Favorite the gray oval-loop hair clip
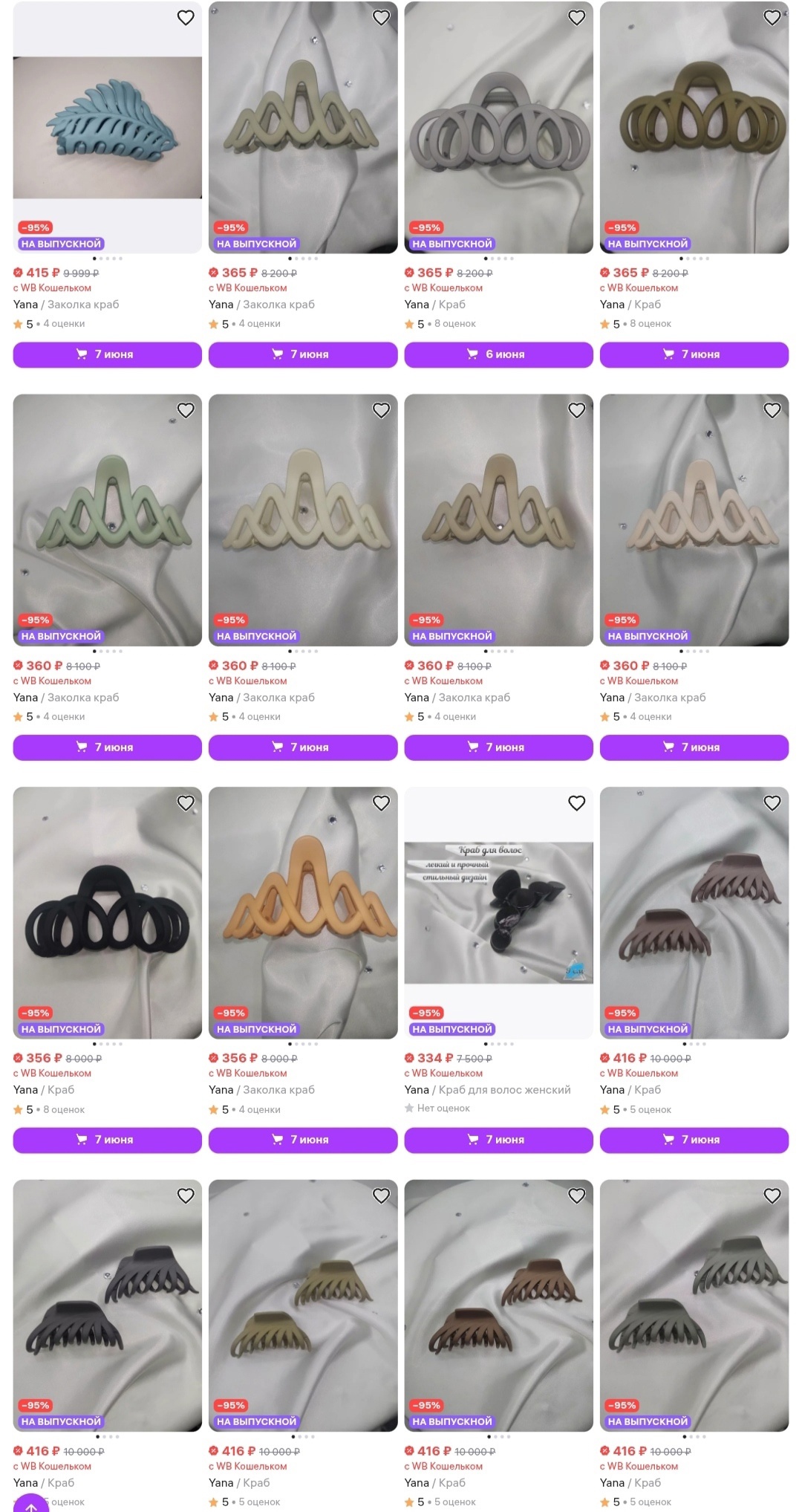The image size is (802, 1512). (577, 18)
